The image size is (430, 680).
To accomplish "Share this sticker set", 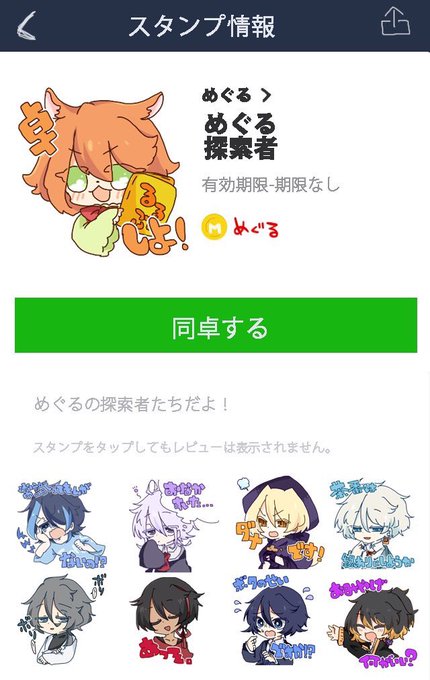I will pos(395,23).
